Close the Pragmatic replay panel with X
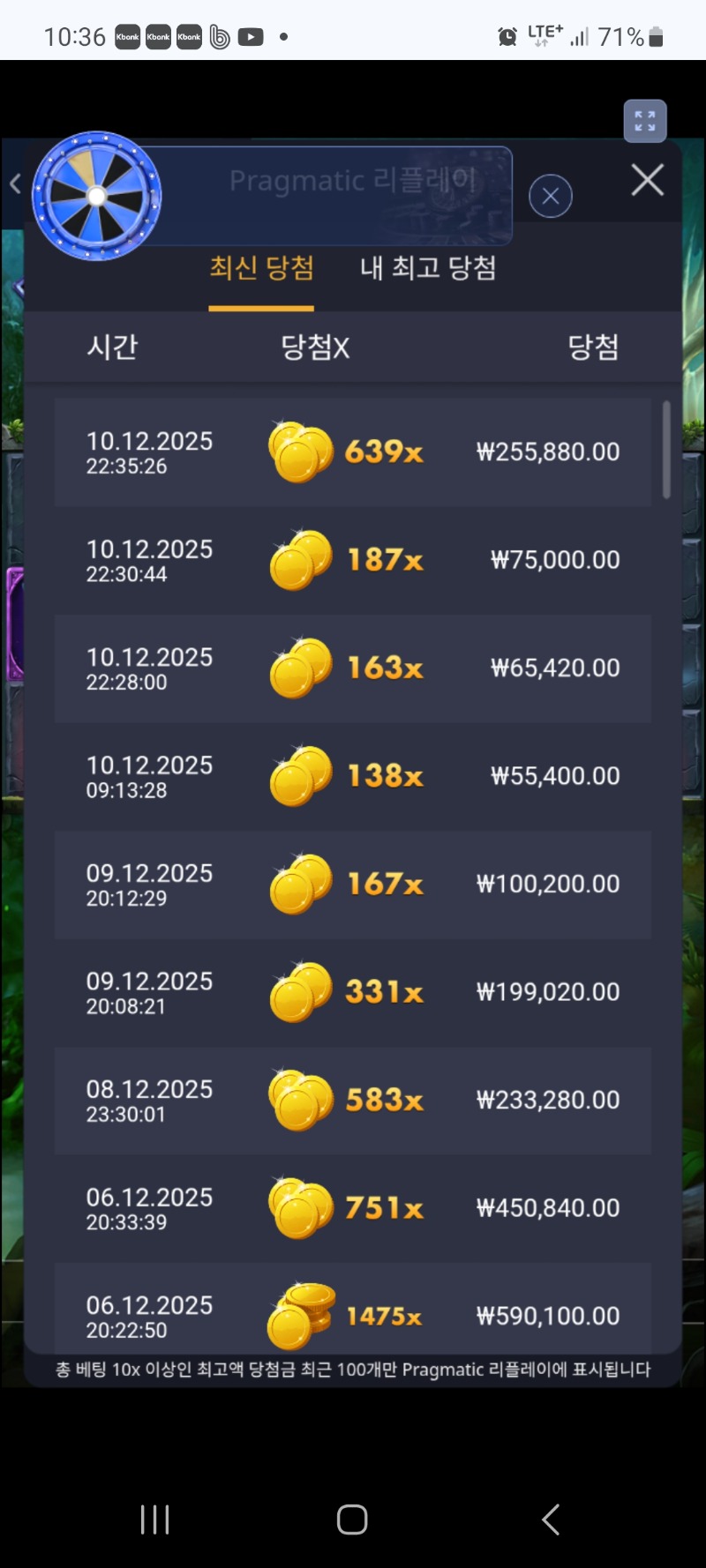This screenshot has height=1568, width=706. click(647, 180)
